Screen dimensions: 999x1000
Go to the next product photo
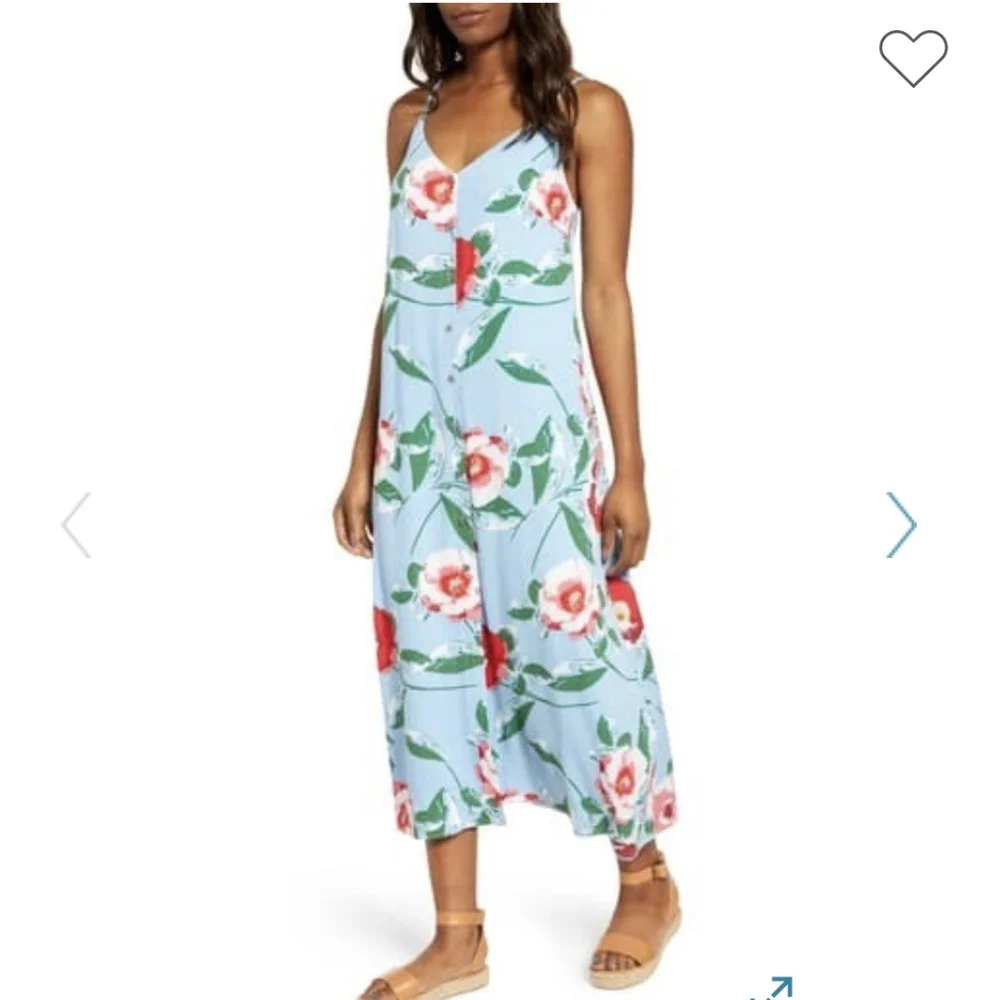coord(901,525)
